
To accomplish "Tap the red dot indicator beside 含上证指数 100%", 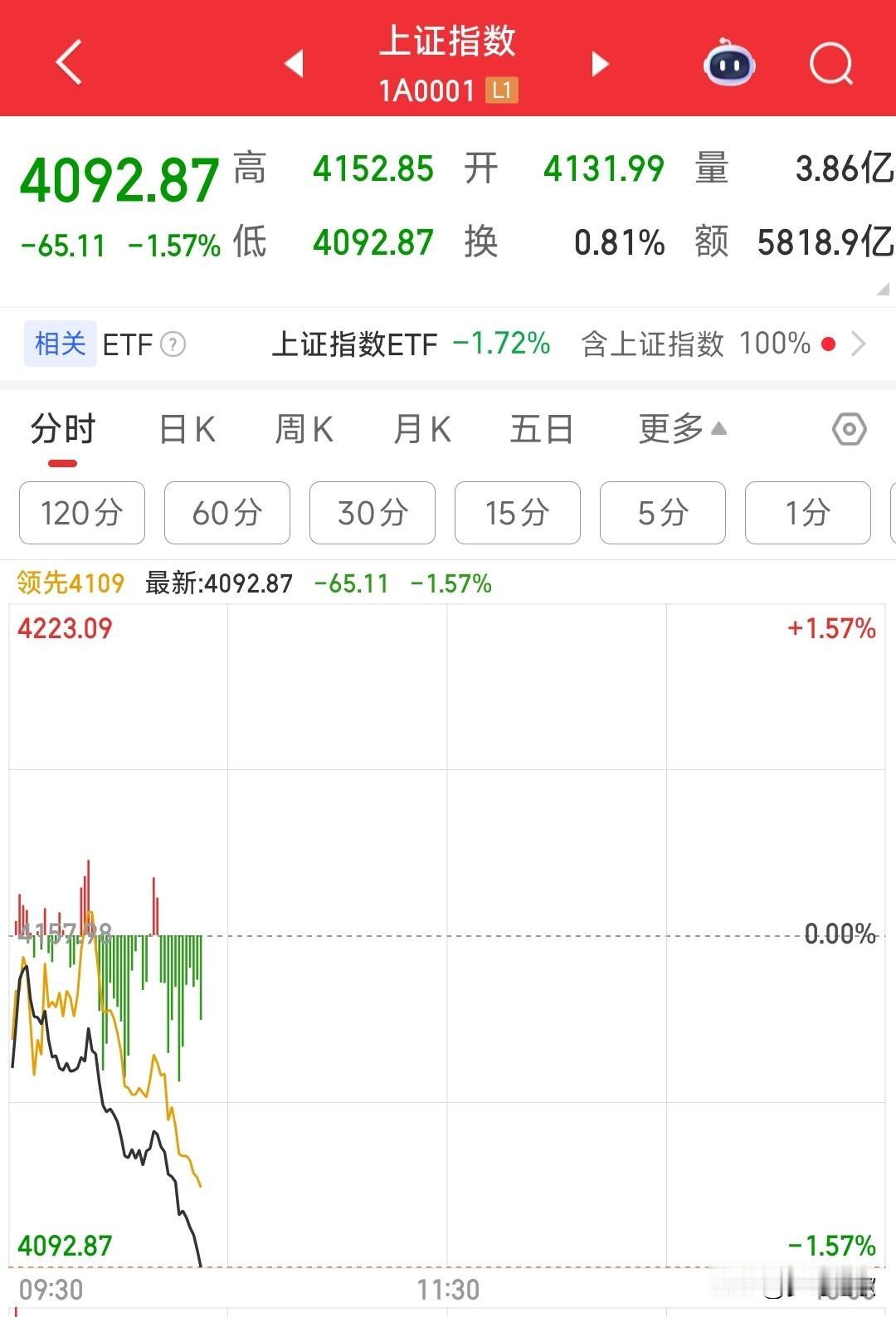I will point(827,344).
